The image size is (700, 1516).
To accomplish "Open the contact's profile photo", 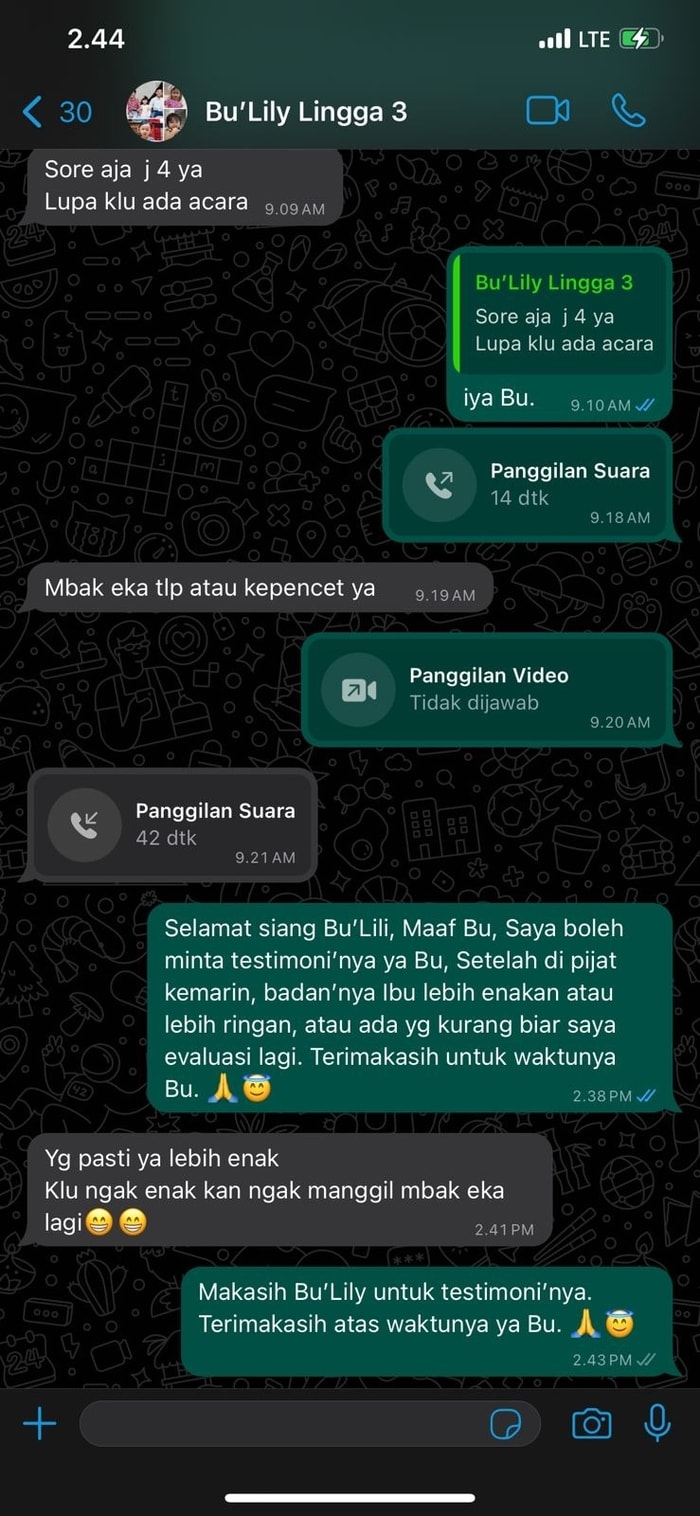I will click(157, 112).
